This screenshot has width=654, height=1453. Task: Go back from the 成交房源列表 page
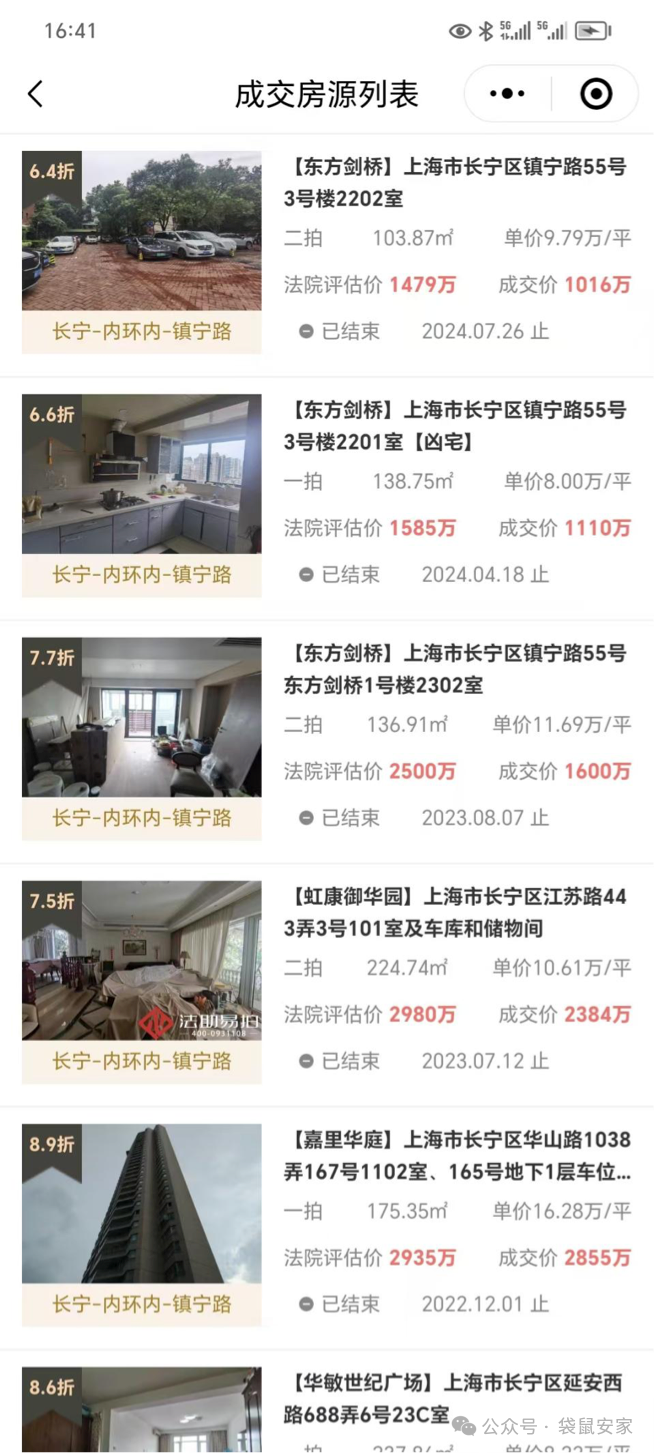[36, 94]
